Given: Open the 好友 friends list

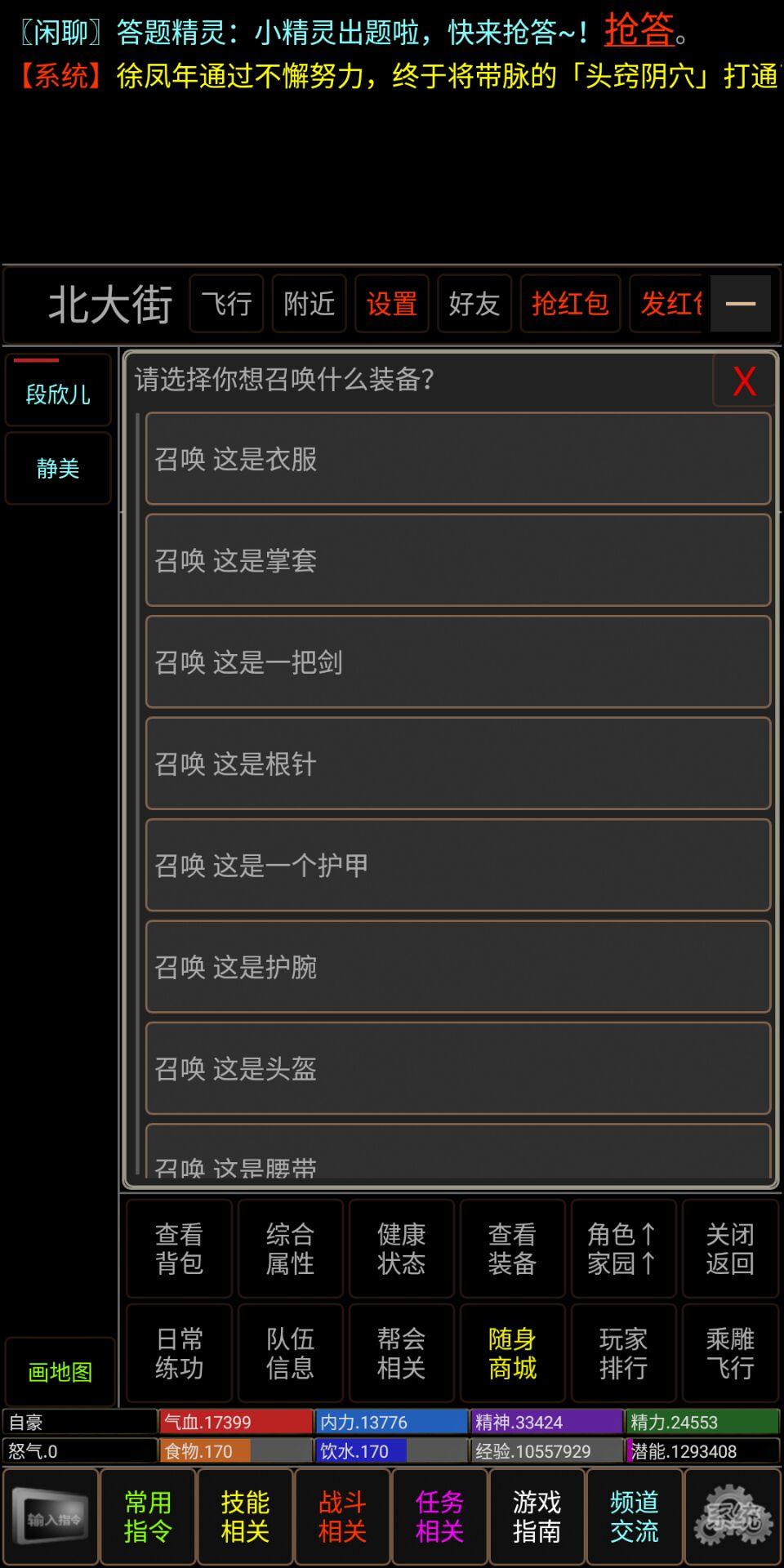Looking at the screenshot, I should 474,304.
